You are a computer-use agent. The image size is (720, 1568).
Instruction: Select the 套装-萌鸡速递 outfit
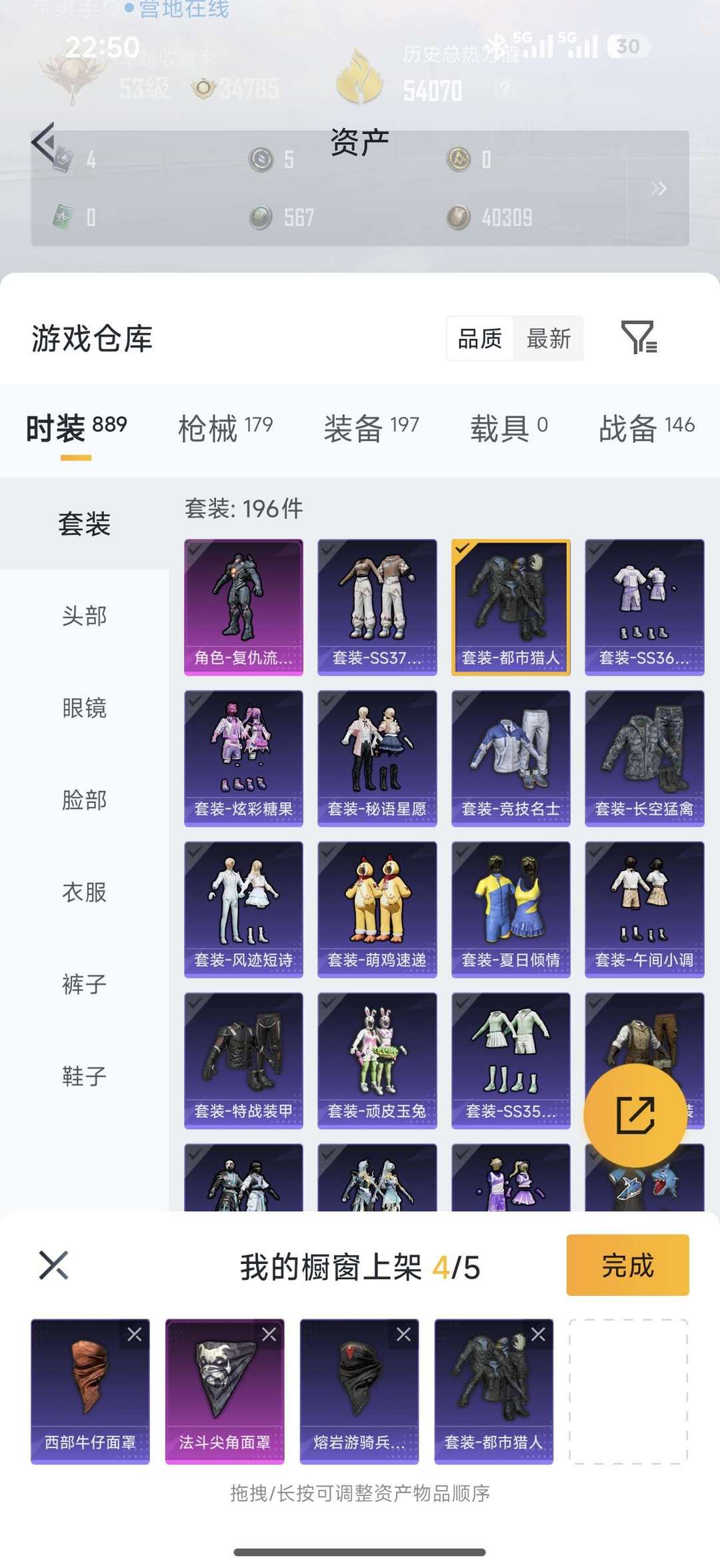(x=377, y=909)
